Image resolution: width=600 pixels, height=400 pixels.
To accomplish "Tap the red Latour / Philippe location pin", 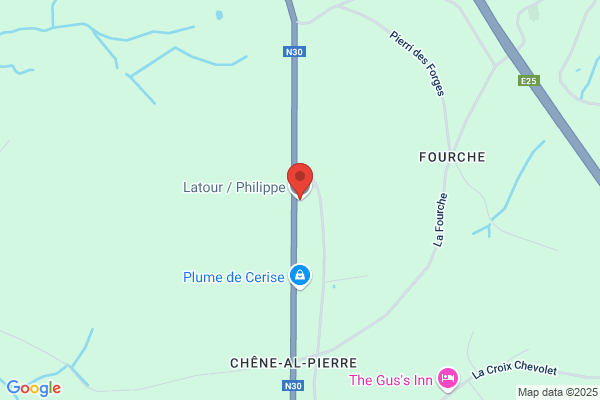I will [300, 180].
